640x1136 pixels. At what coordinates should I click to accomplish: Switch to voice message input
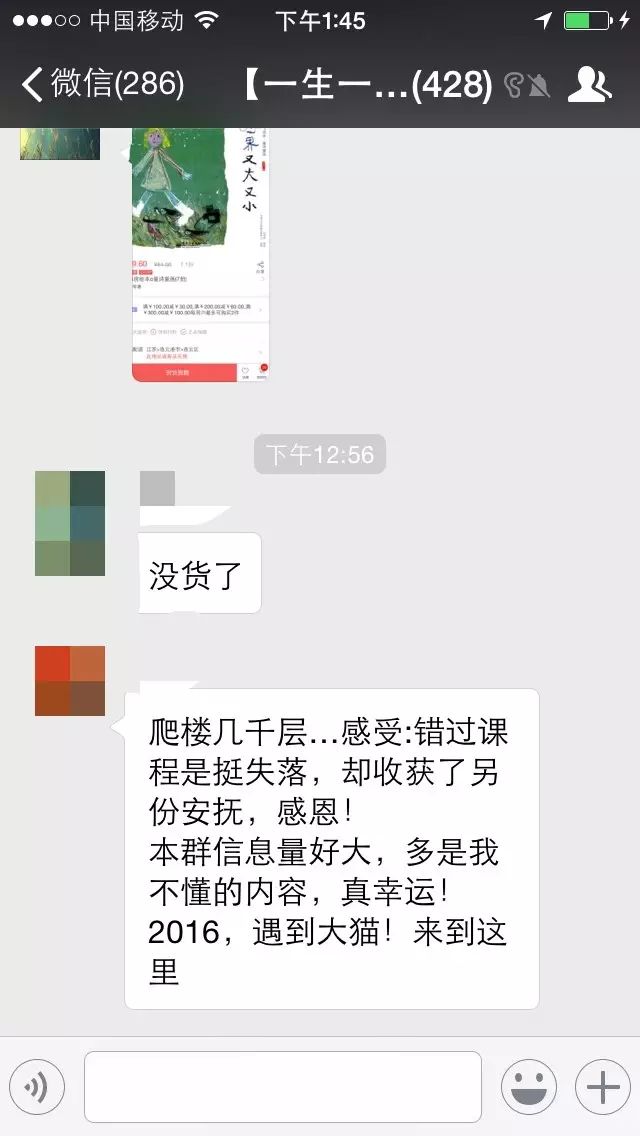click(37, 1087)
